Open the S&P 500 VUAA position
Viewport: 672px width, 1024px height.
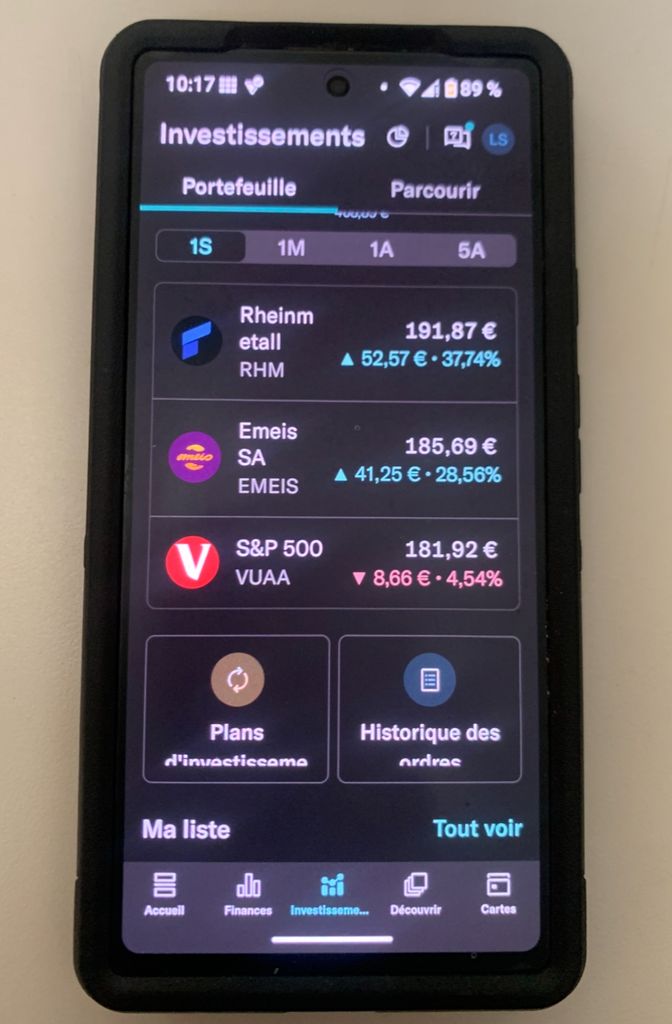(333, 563)
